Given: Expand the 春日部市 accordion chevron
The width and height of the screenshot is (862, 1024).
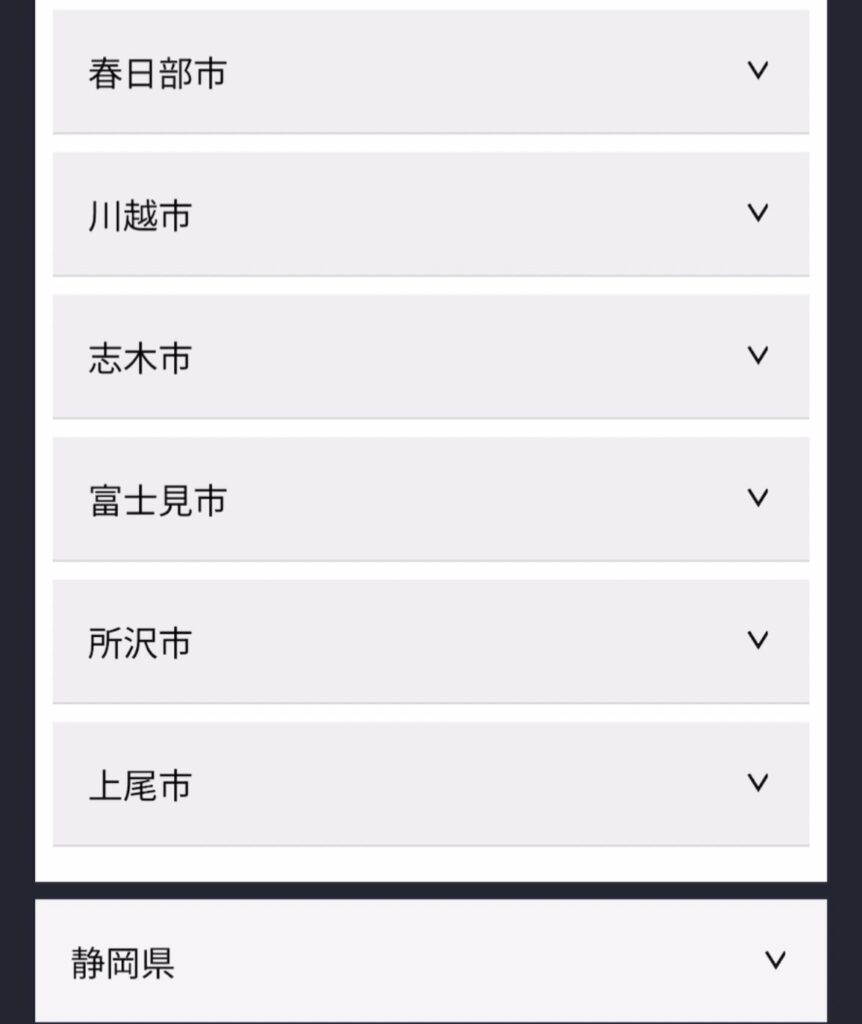Looking at the screenshot, I should pyautogui.click(x=760, y=70).
